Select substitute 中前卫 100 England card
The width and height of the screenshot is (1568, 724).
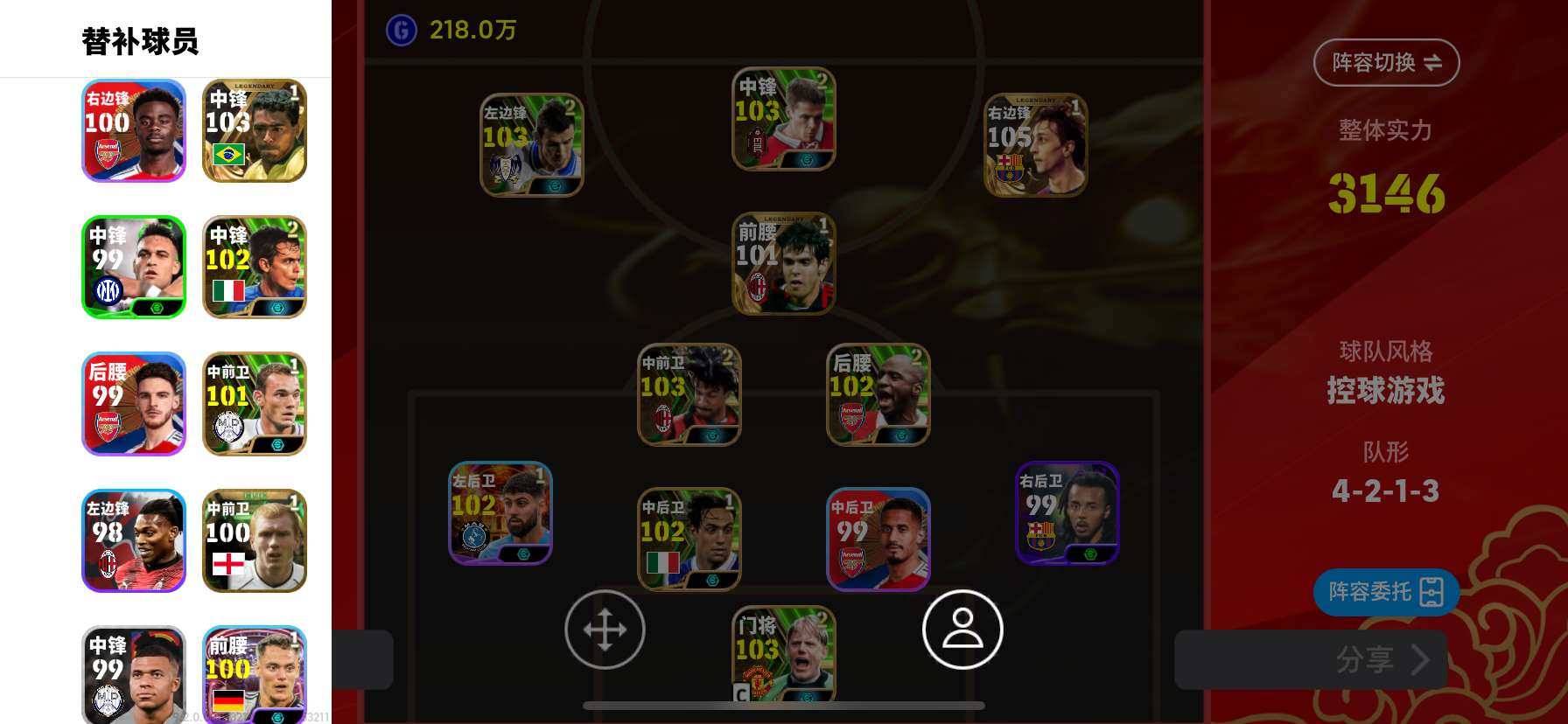tap(255, 540)
